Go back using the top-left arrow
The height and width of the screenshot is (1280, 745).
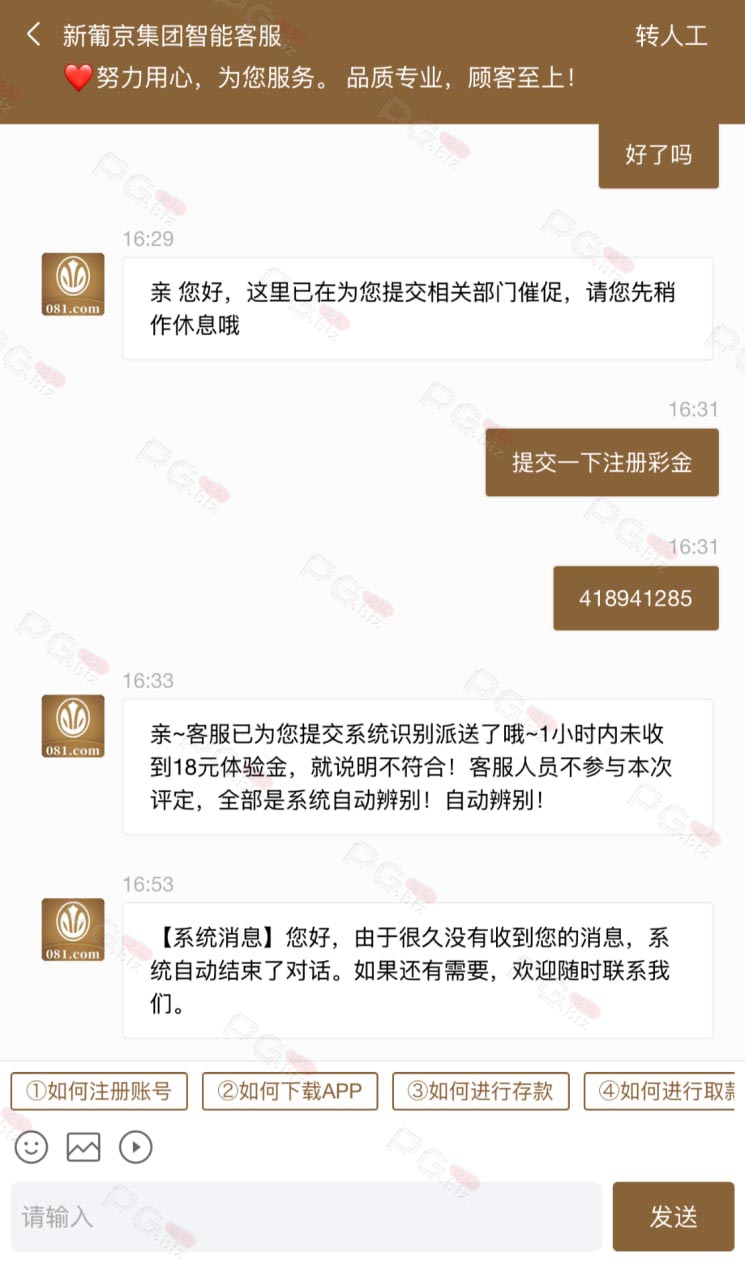click(x=33, y=36)
